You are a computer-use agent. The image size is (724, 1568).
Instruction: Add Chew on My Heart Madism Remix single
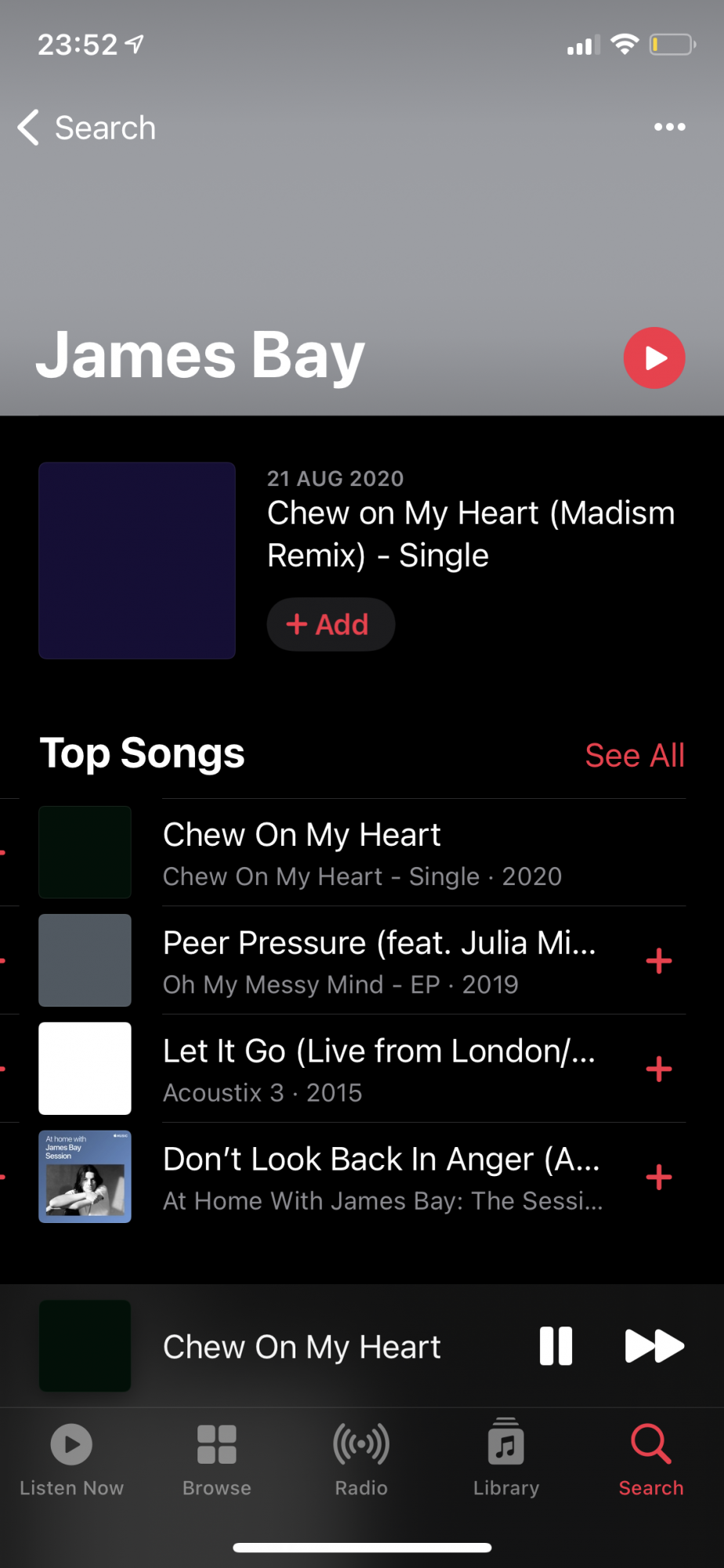[330, 625]
